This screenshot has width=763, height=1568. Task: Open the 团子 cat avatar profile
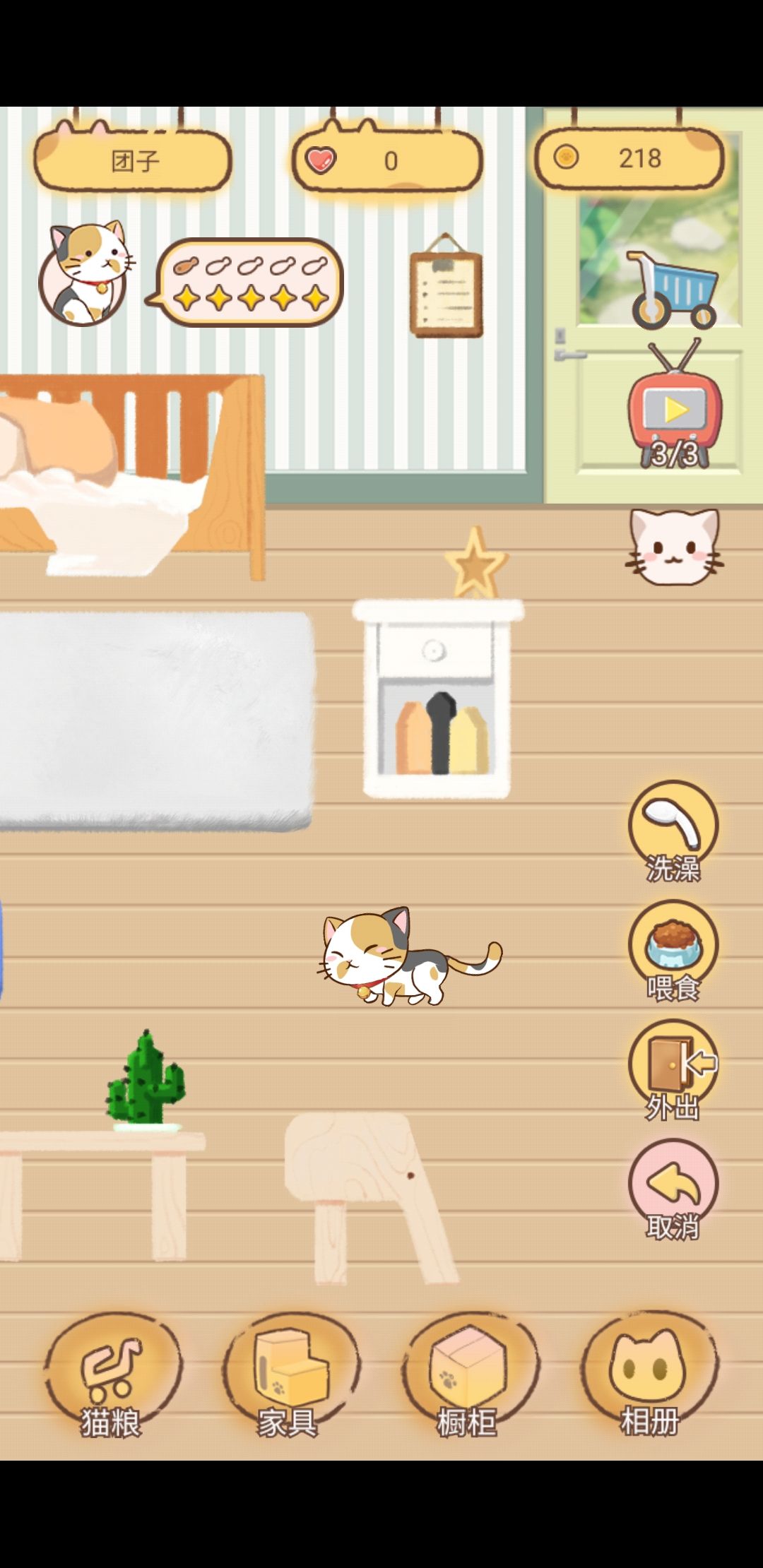point(85,275)
